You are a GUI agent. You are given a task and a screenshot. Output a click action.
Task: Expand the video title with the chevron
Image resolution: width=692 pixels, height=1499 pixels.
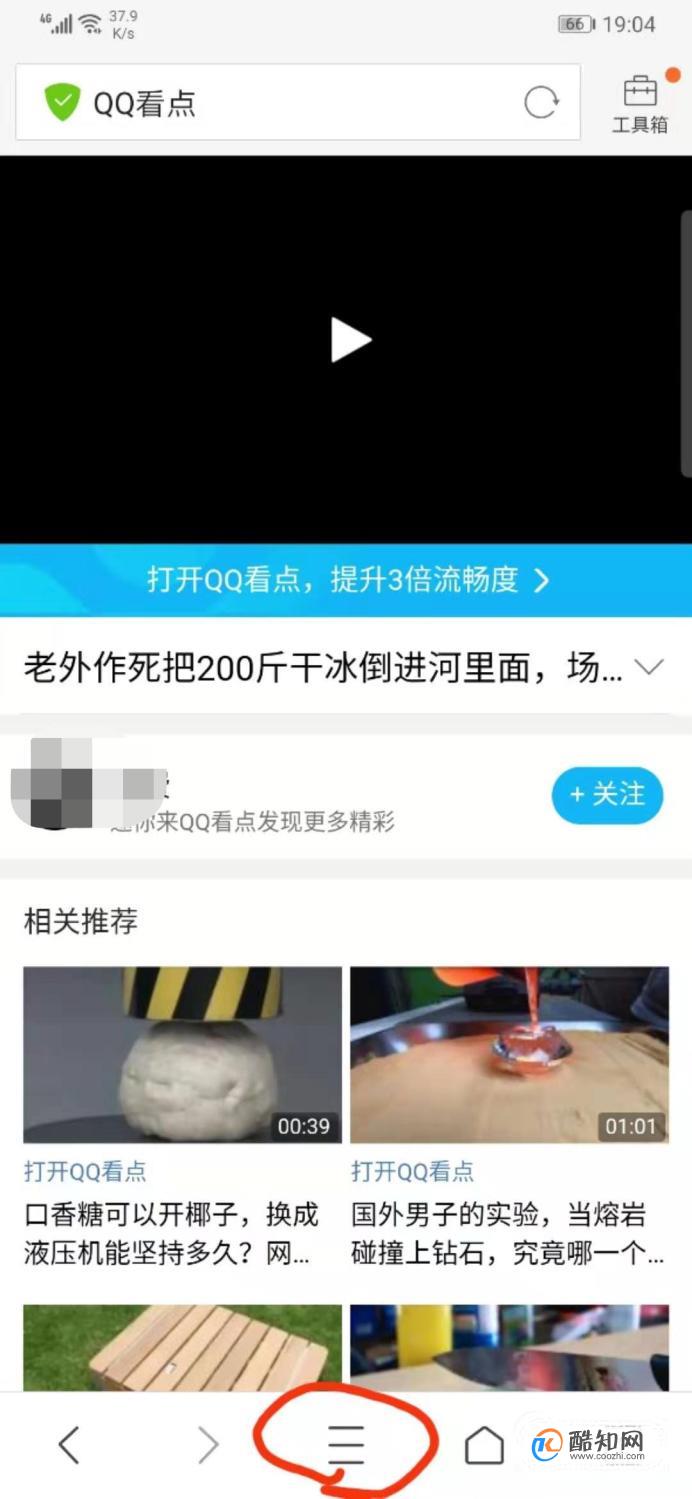coord(650,667)
